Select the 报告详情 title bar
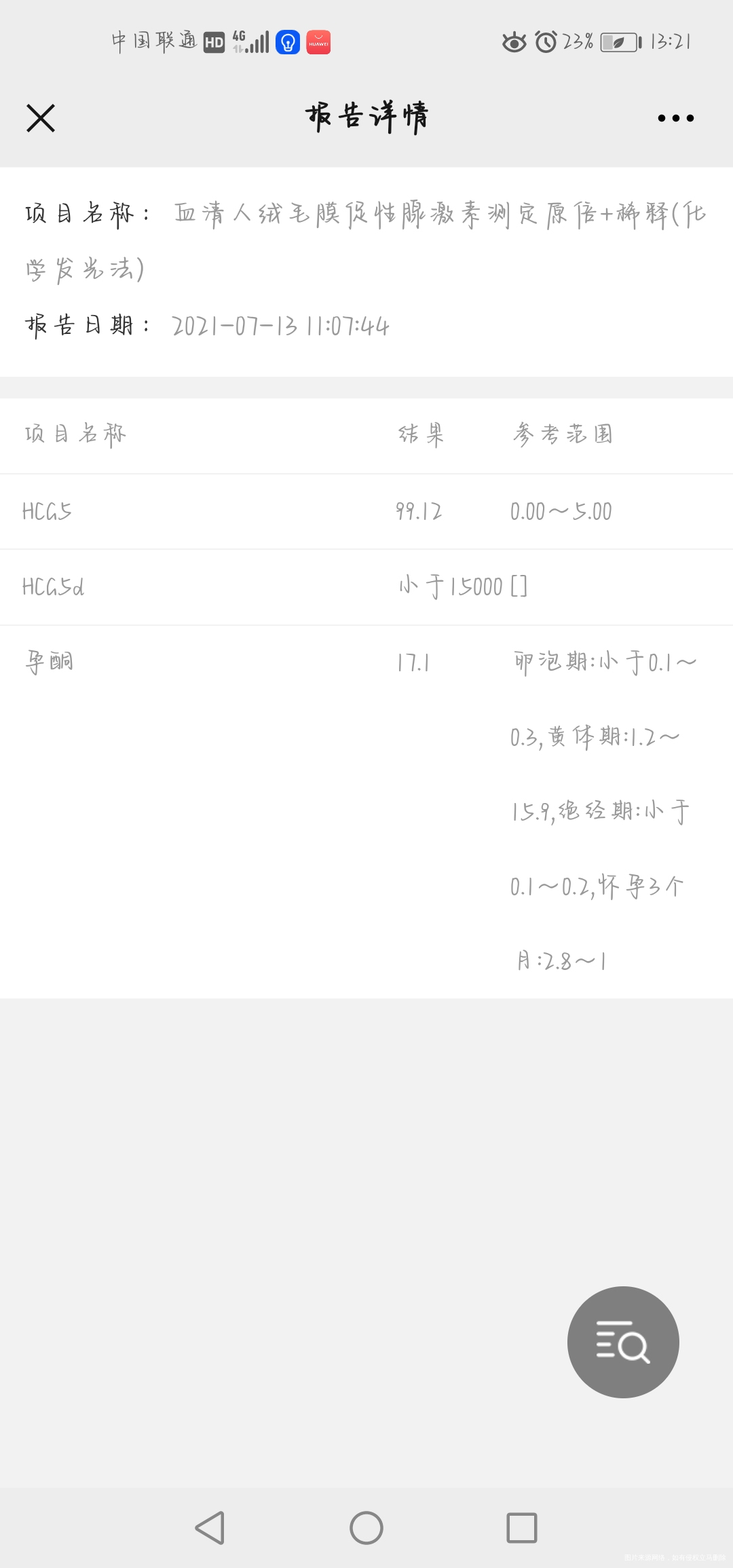This screenshot has width=733, height=1568. point(366,117)
